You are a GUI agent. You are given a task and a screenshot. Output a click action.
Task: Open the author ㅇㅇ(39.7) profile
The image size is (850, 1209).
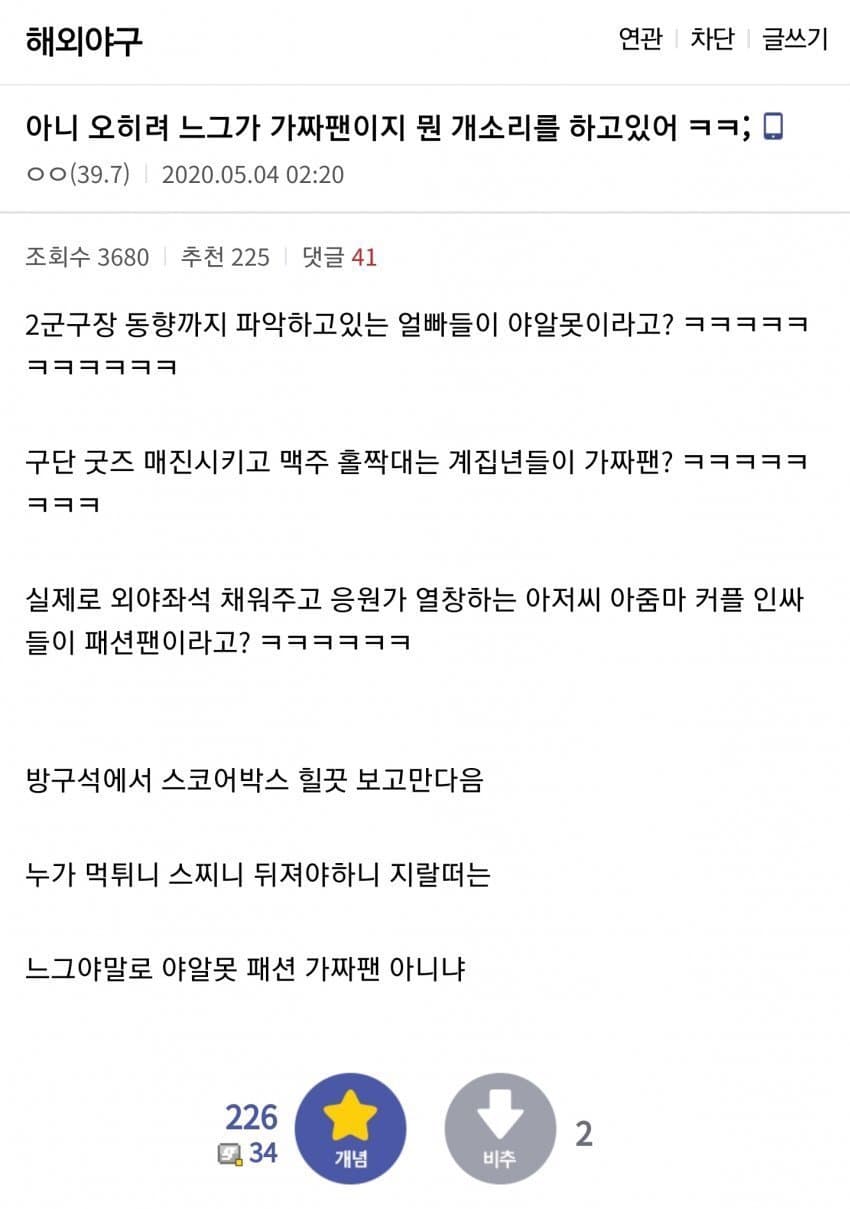click(x=78, y=174)
